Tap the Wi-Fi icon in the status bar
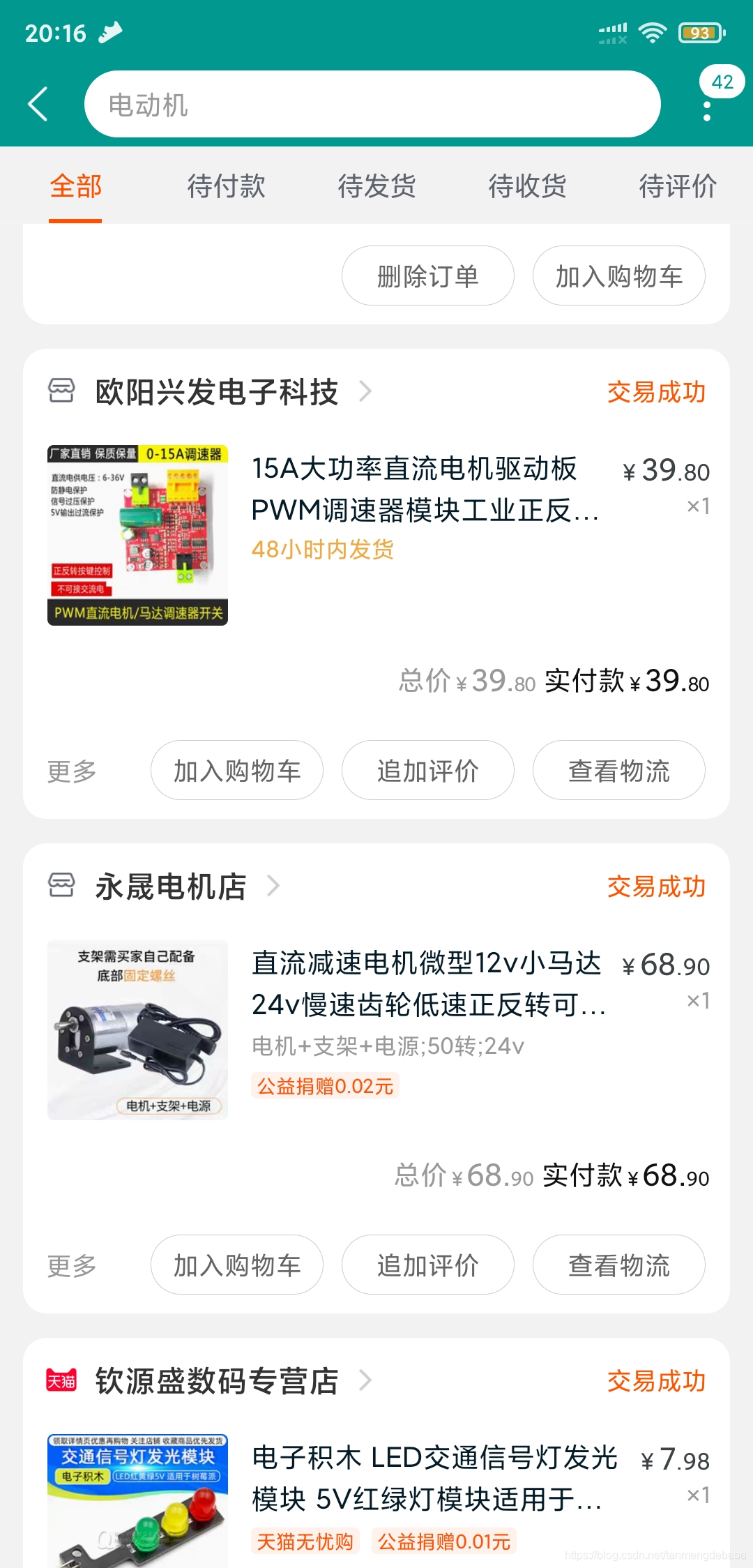Viewport: 753px width, 1568px height. 653,31
